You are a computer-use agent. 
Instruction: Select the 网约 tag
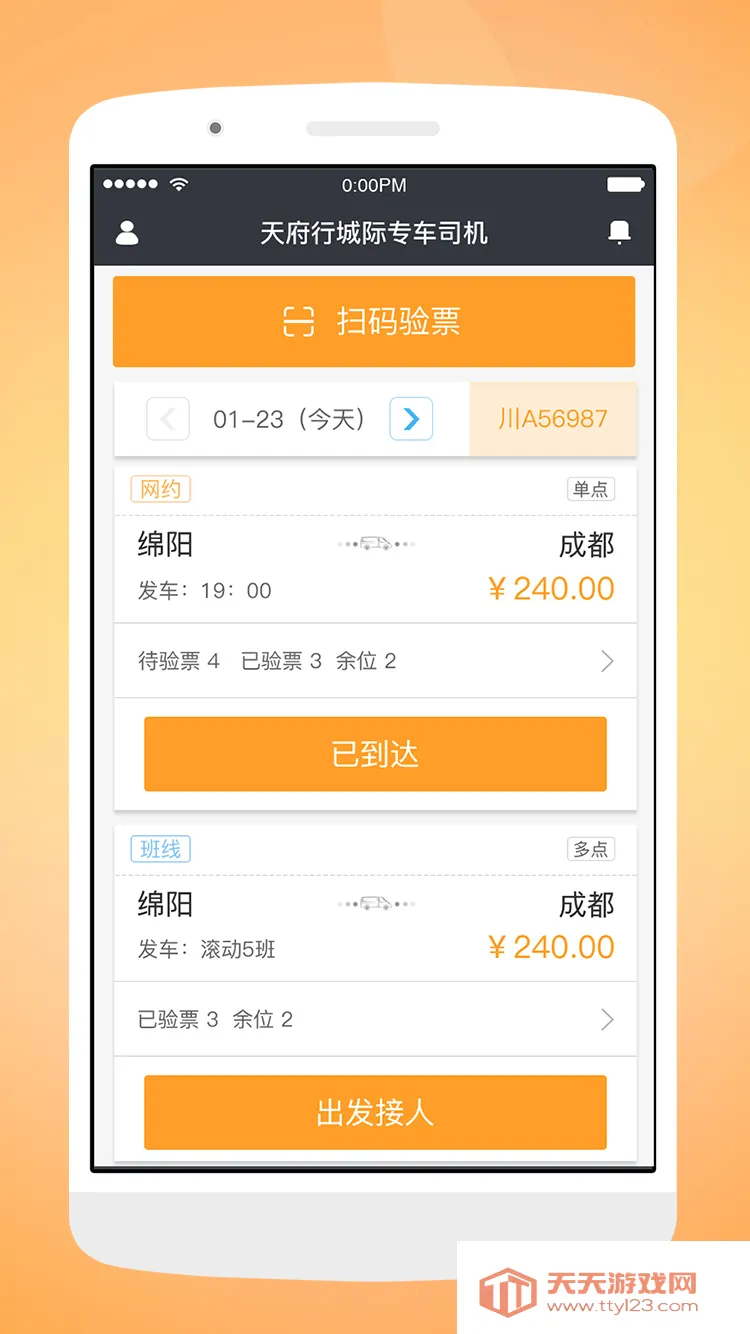159,489
